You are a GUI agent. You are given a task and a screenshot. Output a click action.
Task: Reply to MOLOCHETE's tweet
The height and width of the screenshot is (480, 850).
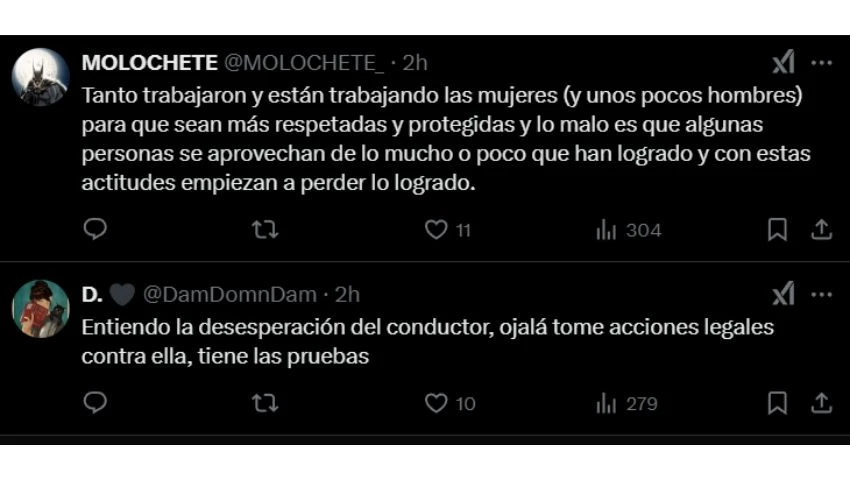[x=94, y=230]
